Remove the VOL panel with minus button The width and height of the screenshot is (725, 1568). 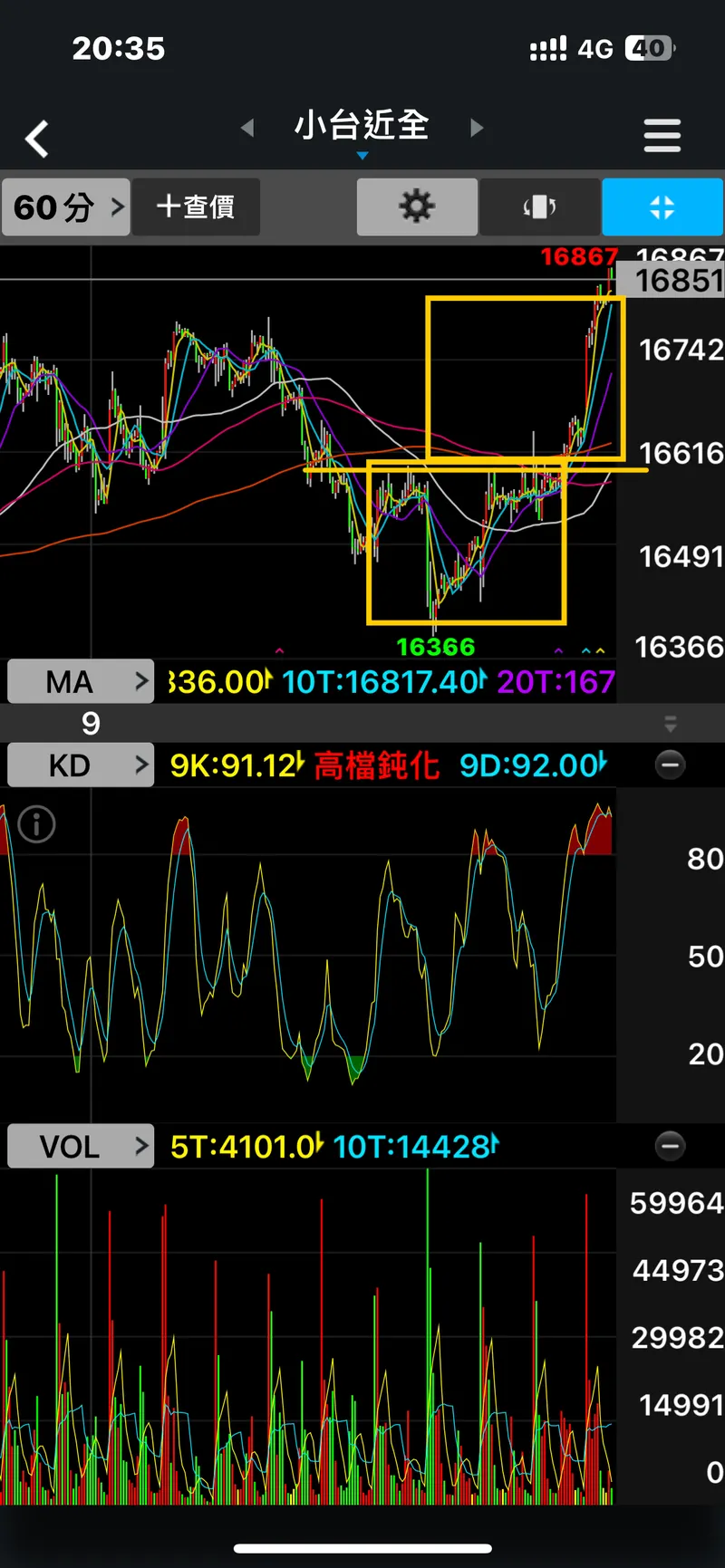point(670,1147)
